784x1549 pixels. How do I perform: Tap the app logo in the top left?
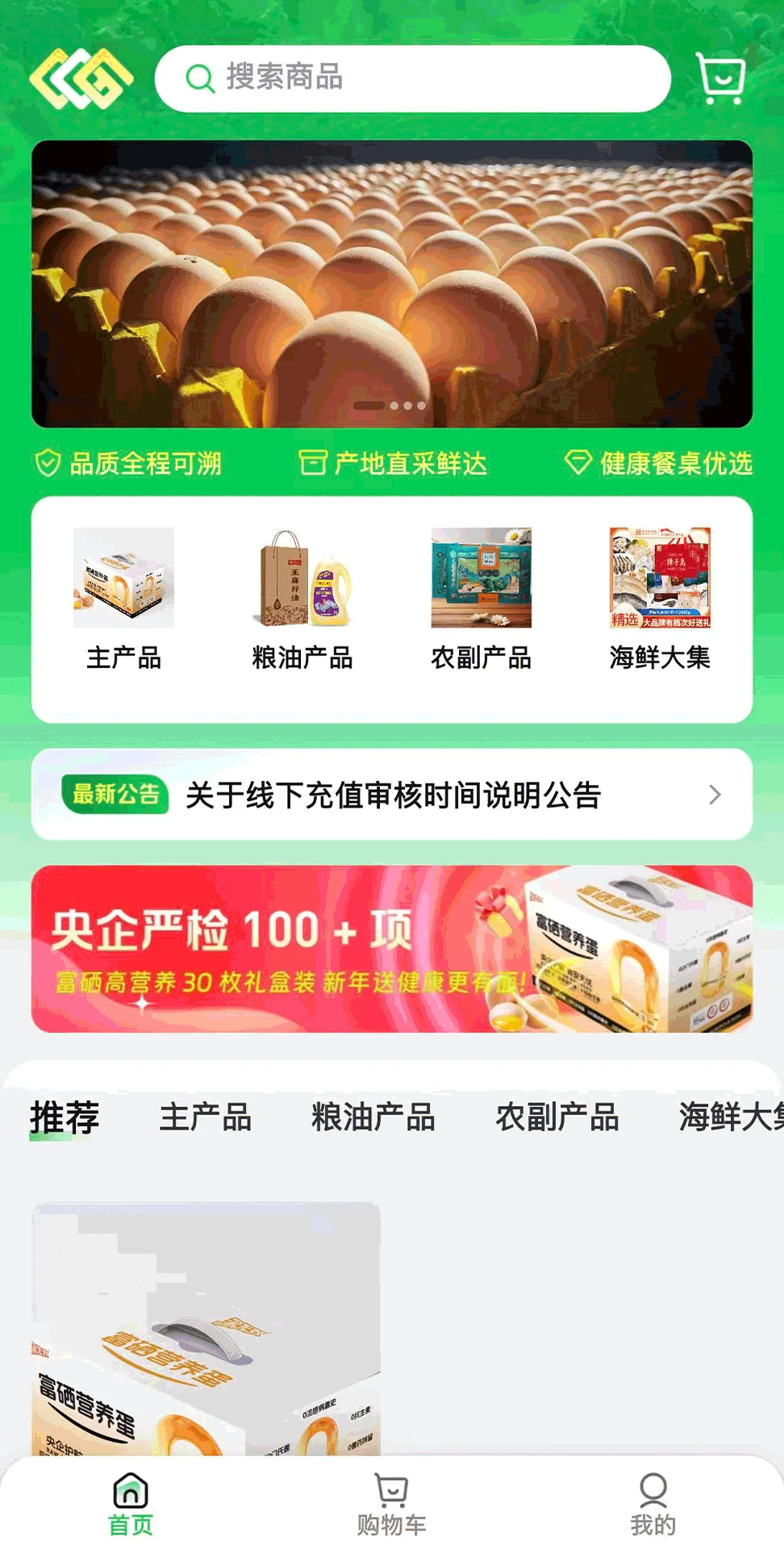pyautogui.click(x=81, y=78)
